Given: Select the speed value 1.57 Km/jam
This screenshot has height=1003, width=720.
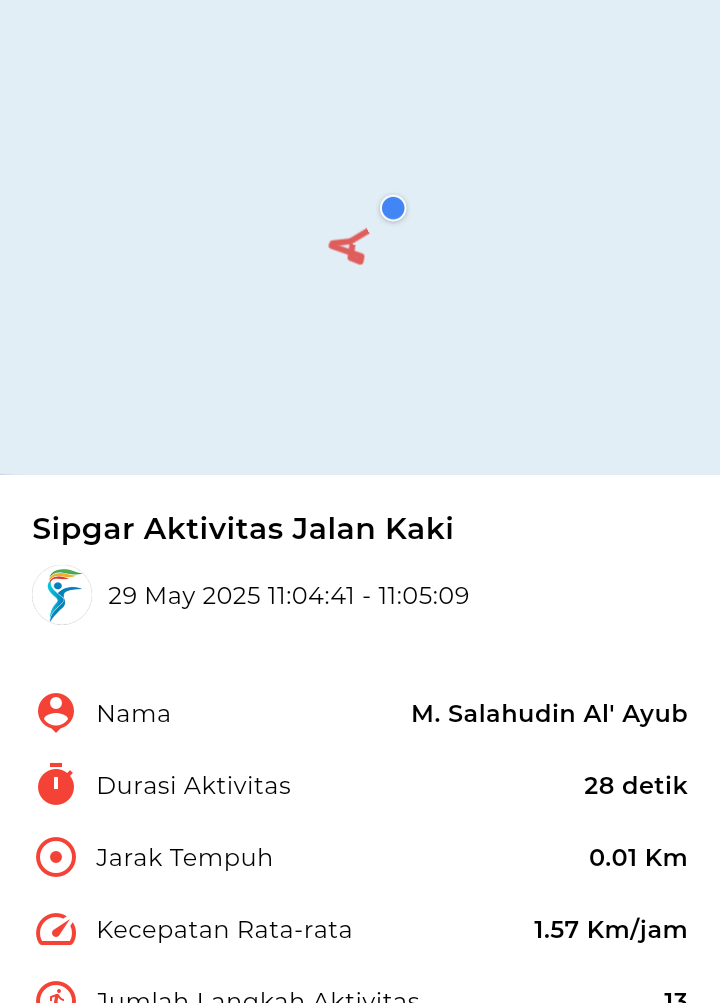Looking at the screenshot, I should click(610, 929).
